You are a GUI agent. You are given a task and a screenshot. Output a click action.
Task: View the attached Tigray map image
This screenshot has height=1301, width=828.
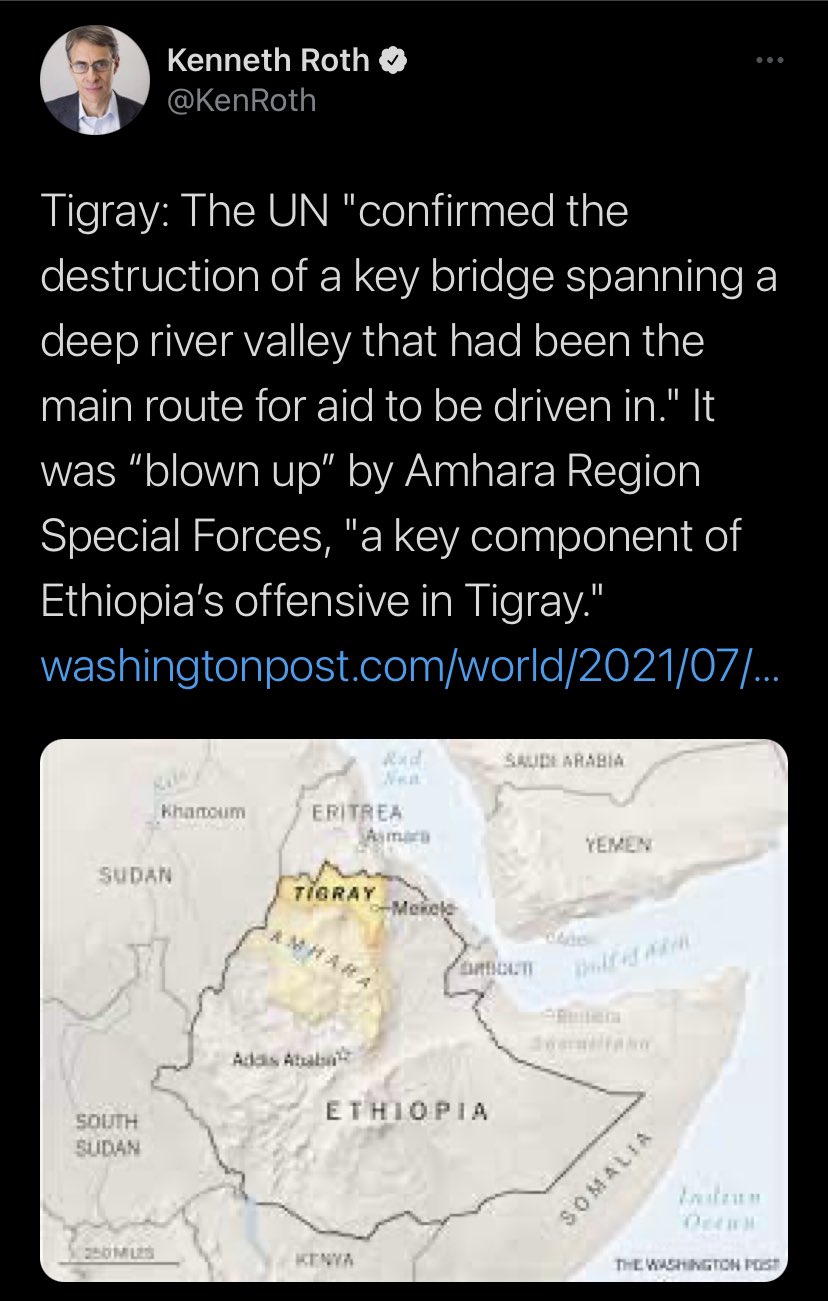click(414, 1010)
